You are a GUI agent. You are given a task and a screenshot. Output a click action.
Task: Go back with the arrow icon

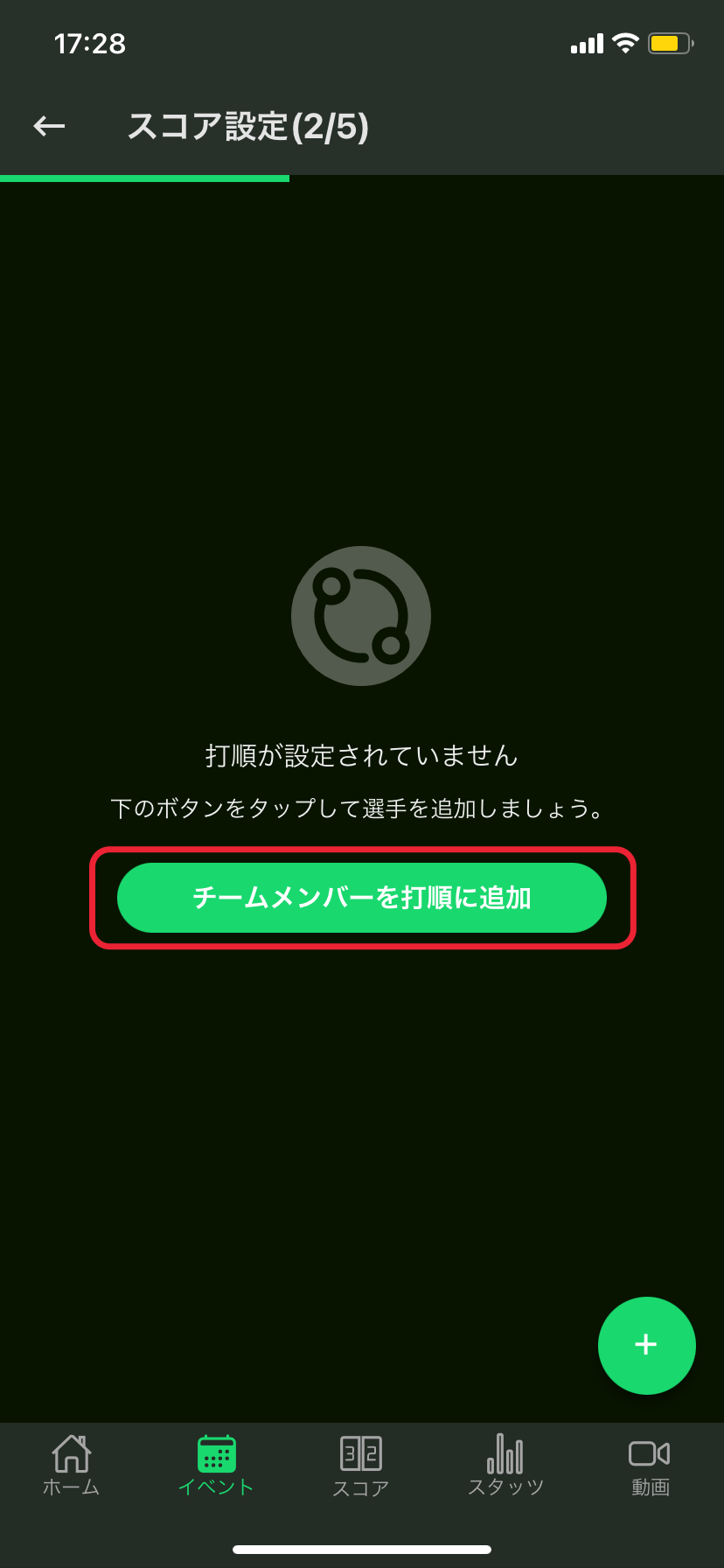tap(50, 127)
